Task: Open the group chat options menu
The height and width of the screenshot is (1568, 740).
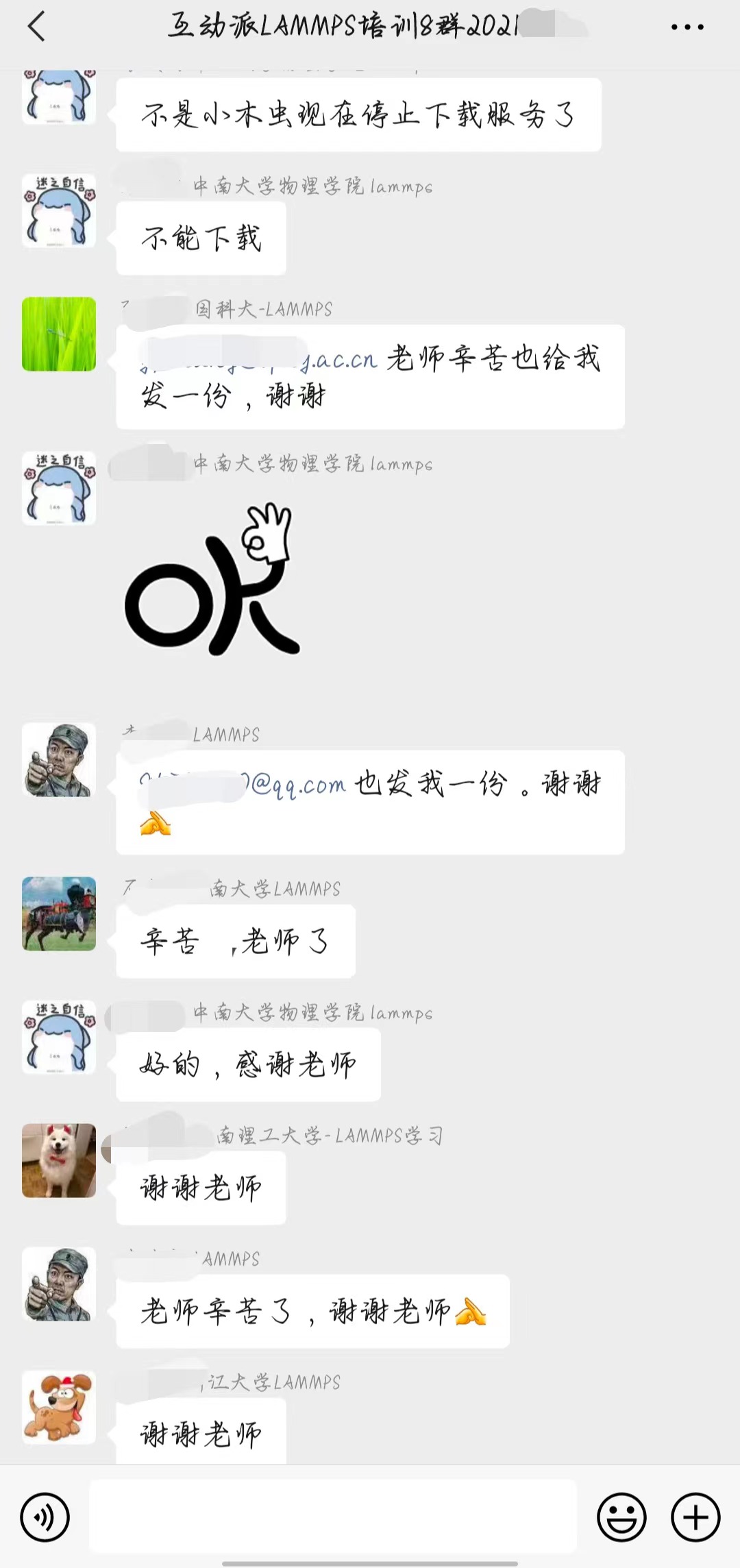Action: coord(687,27)
